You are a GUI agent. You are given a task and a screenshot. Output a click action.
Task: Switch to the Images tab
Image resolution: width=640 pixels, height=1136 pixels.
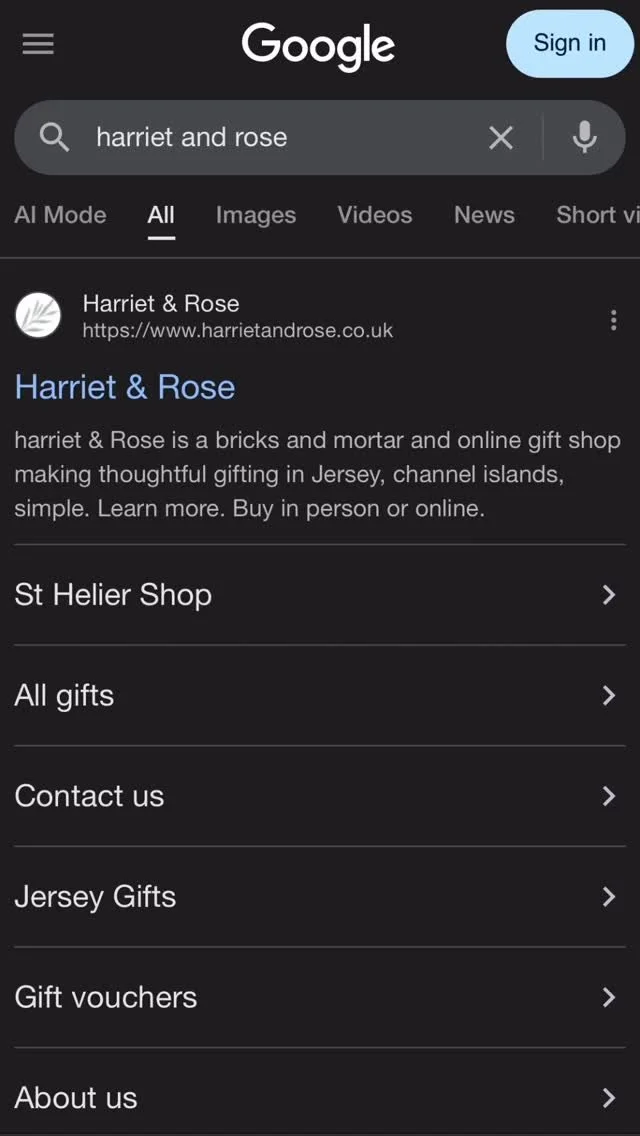pos(256,215)
